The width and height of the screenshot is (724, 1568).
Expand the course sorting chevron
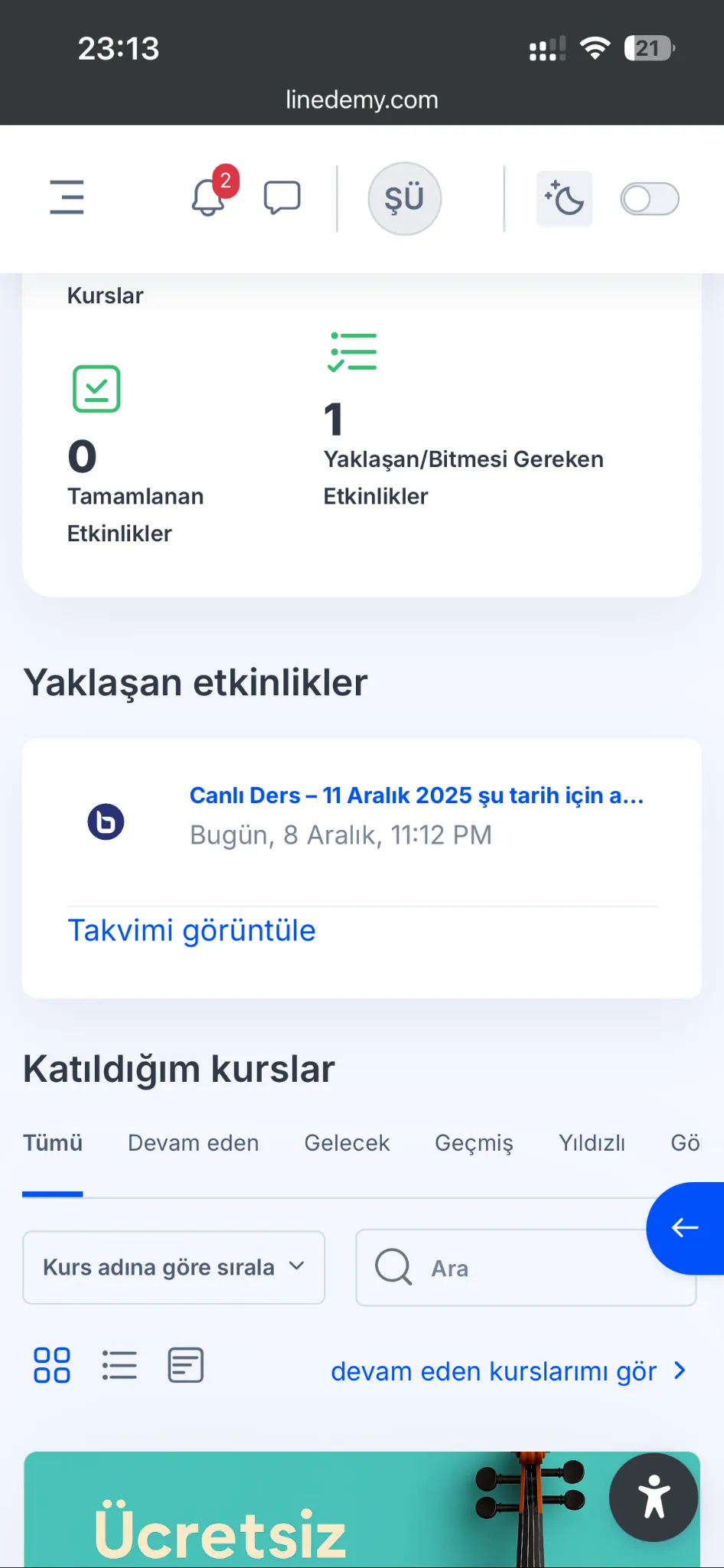(x=298, y=1267)
